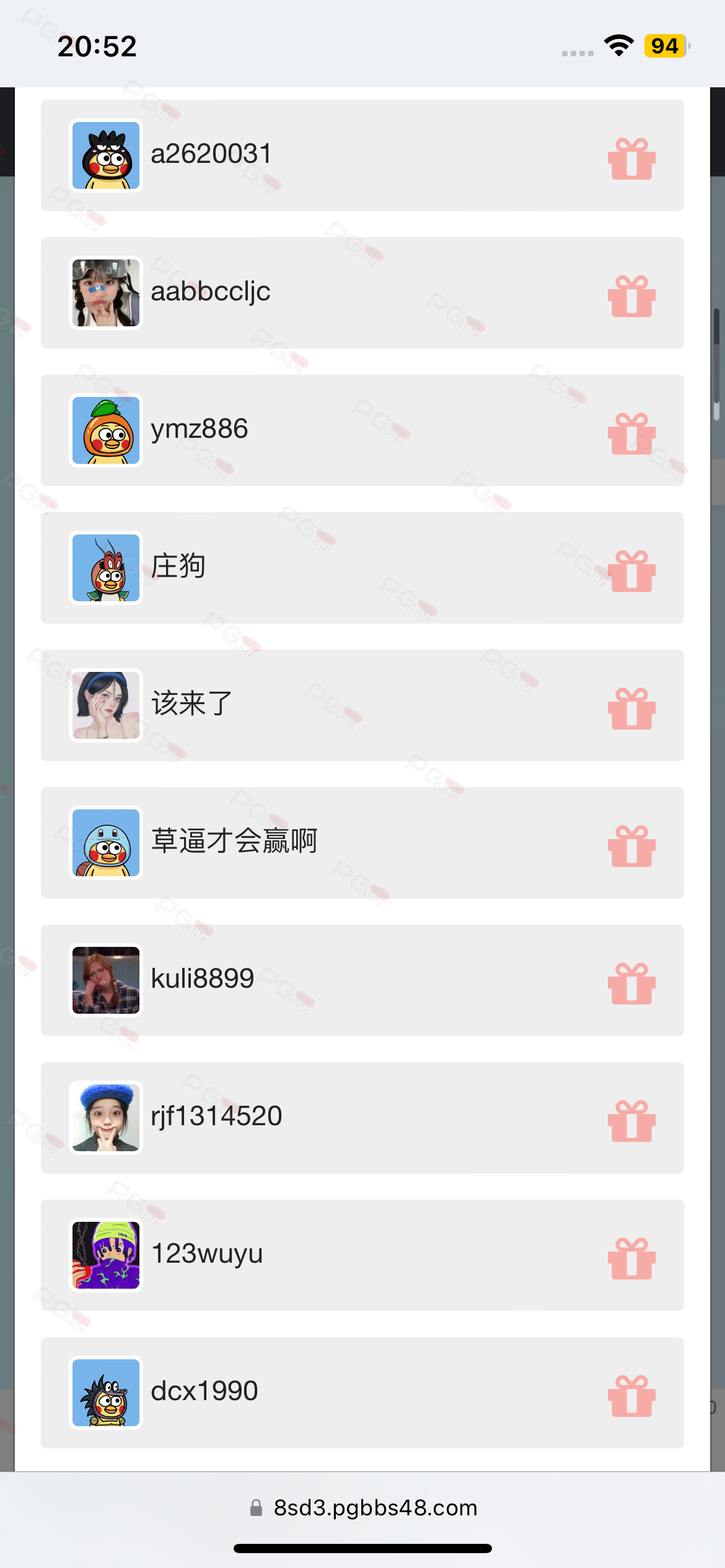Send a gift to dcx1990
Viewport: 725px width, 1568px height.
[x=631, y=1396]
